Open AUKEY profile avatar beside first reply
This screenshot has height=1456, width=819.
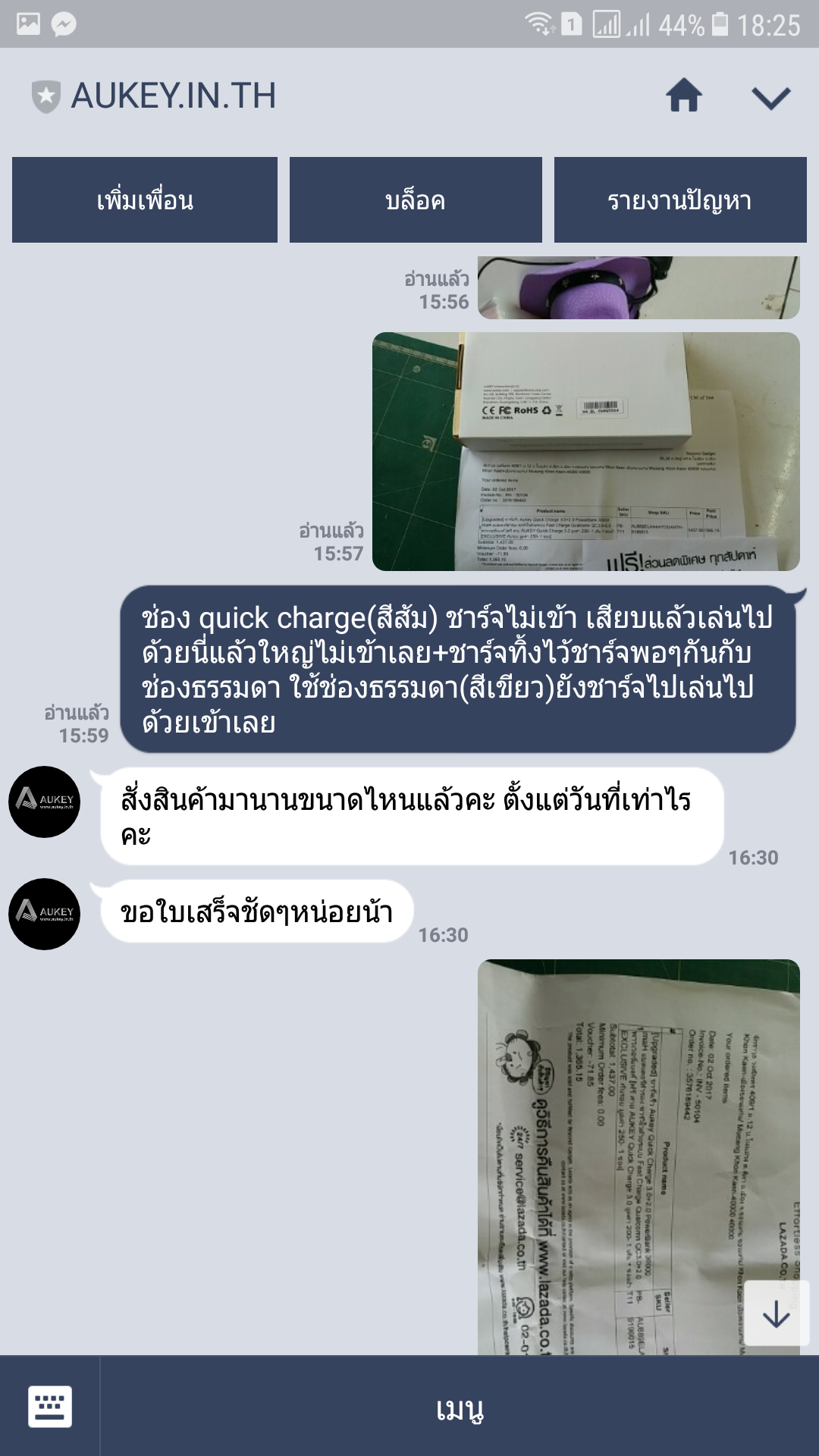[45, 802]
